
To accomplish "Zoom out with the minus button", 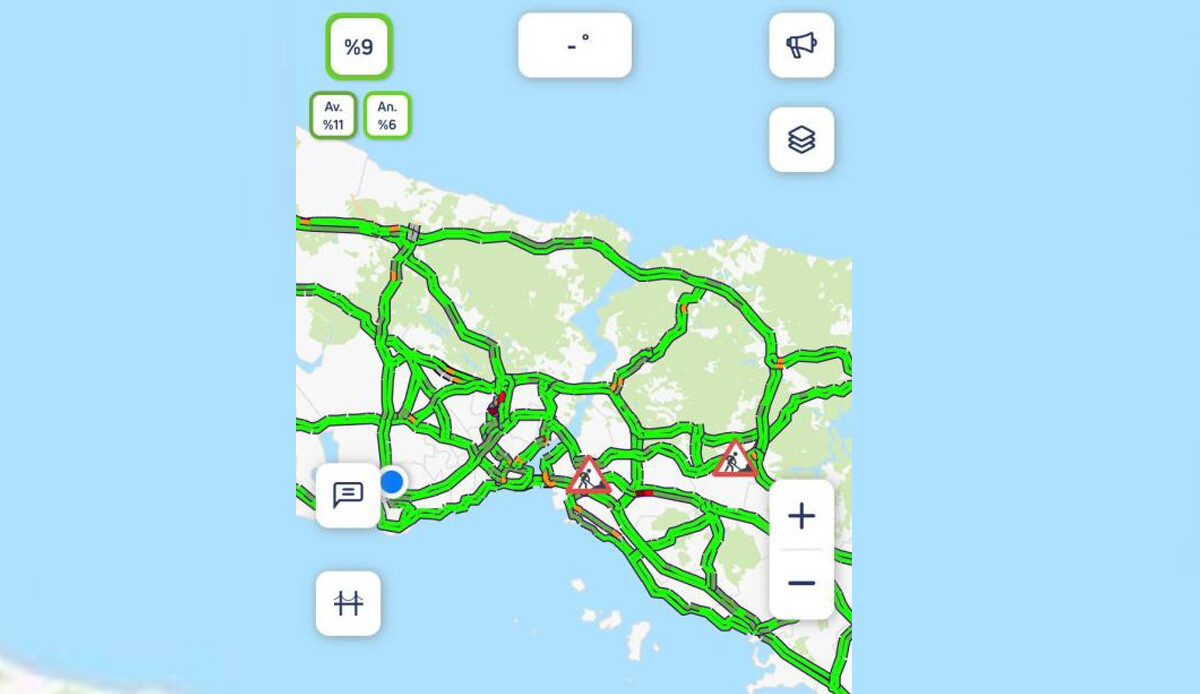I will click(x=801, y=583).
